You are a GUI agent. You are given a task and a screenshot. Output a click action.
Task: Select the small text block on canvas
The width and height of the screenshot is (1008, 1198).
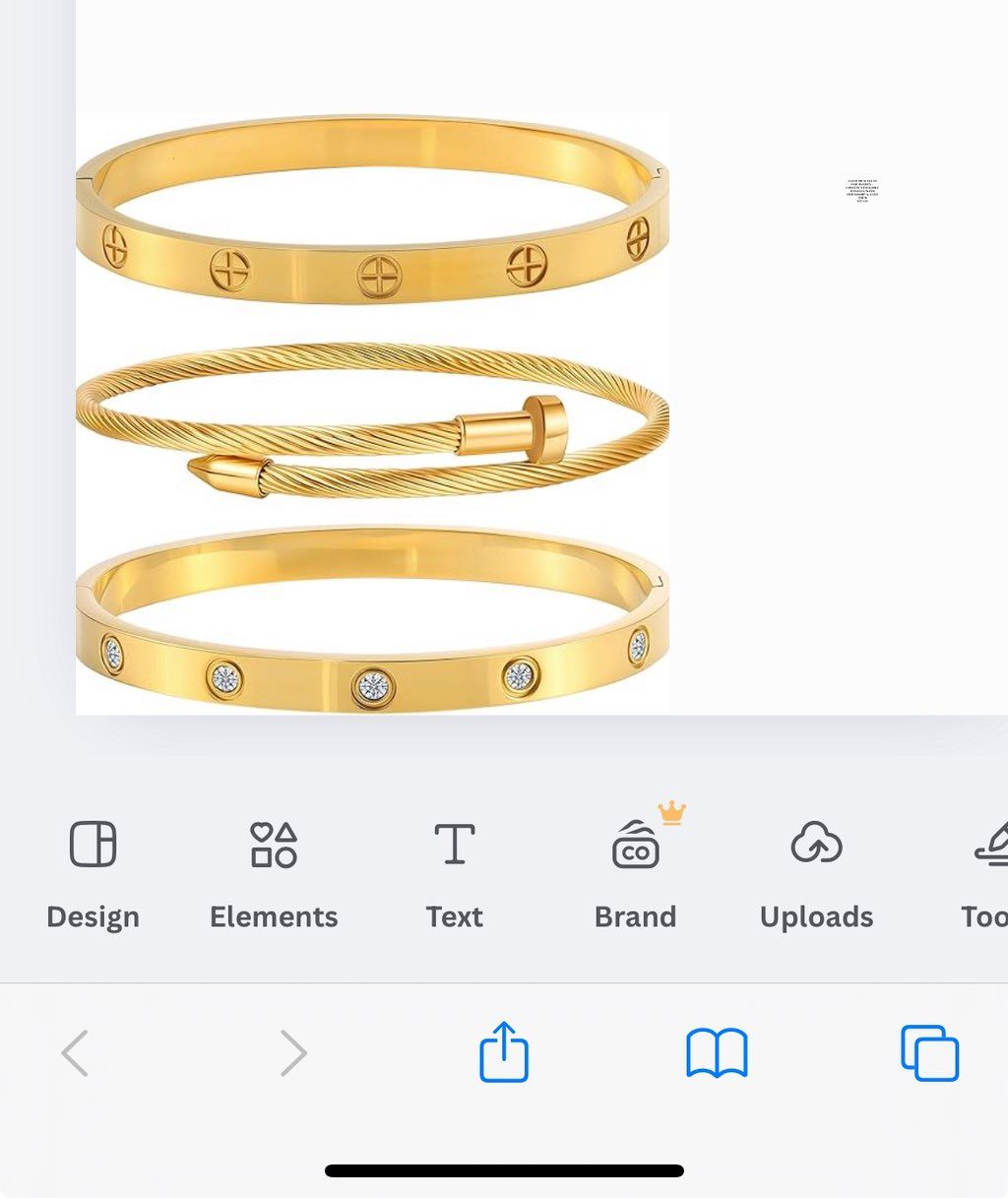tap(862, 190)
